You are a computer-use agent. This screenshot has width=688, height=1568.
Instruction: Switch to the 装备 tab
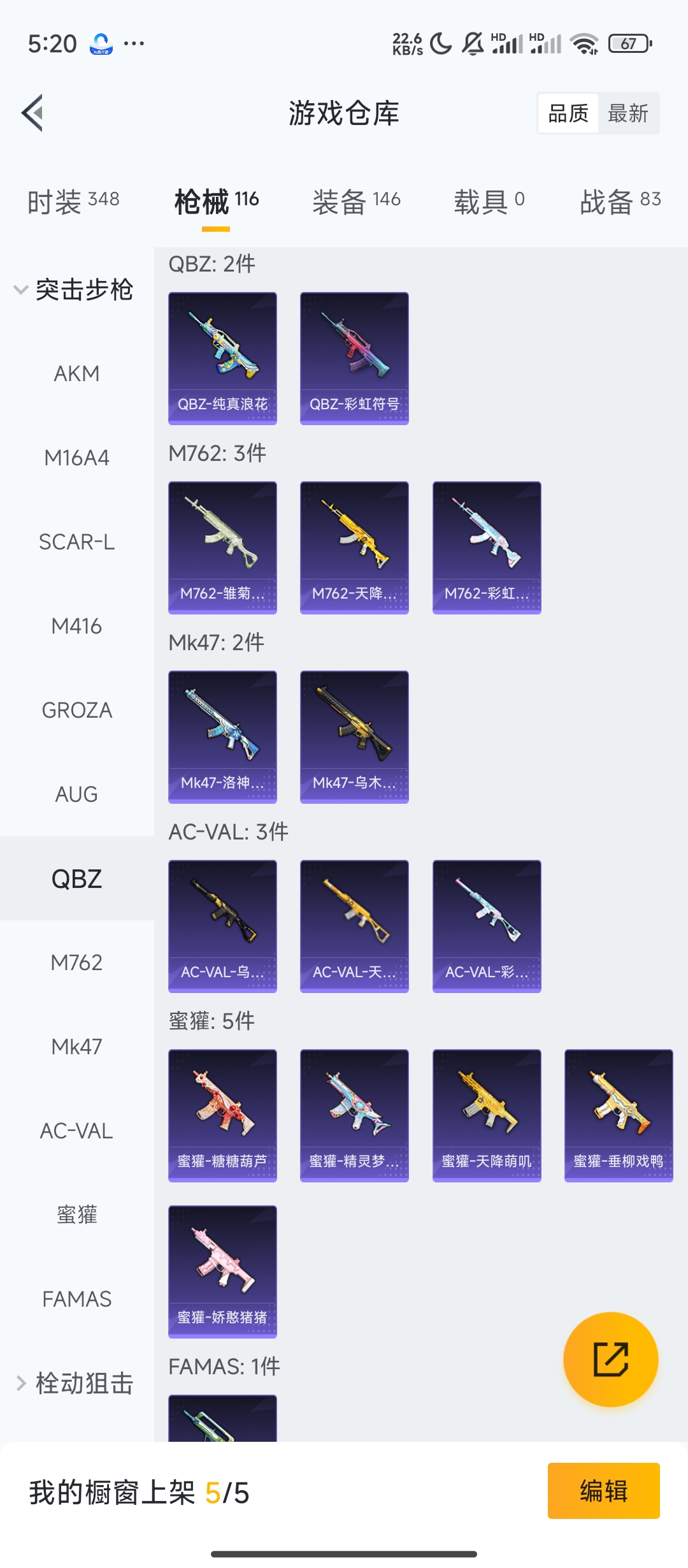(356, 201)
